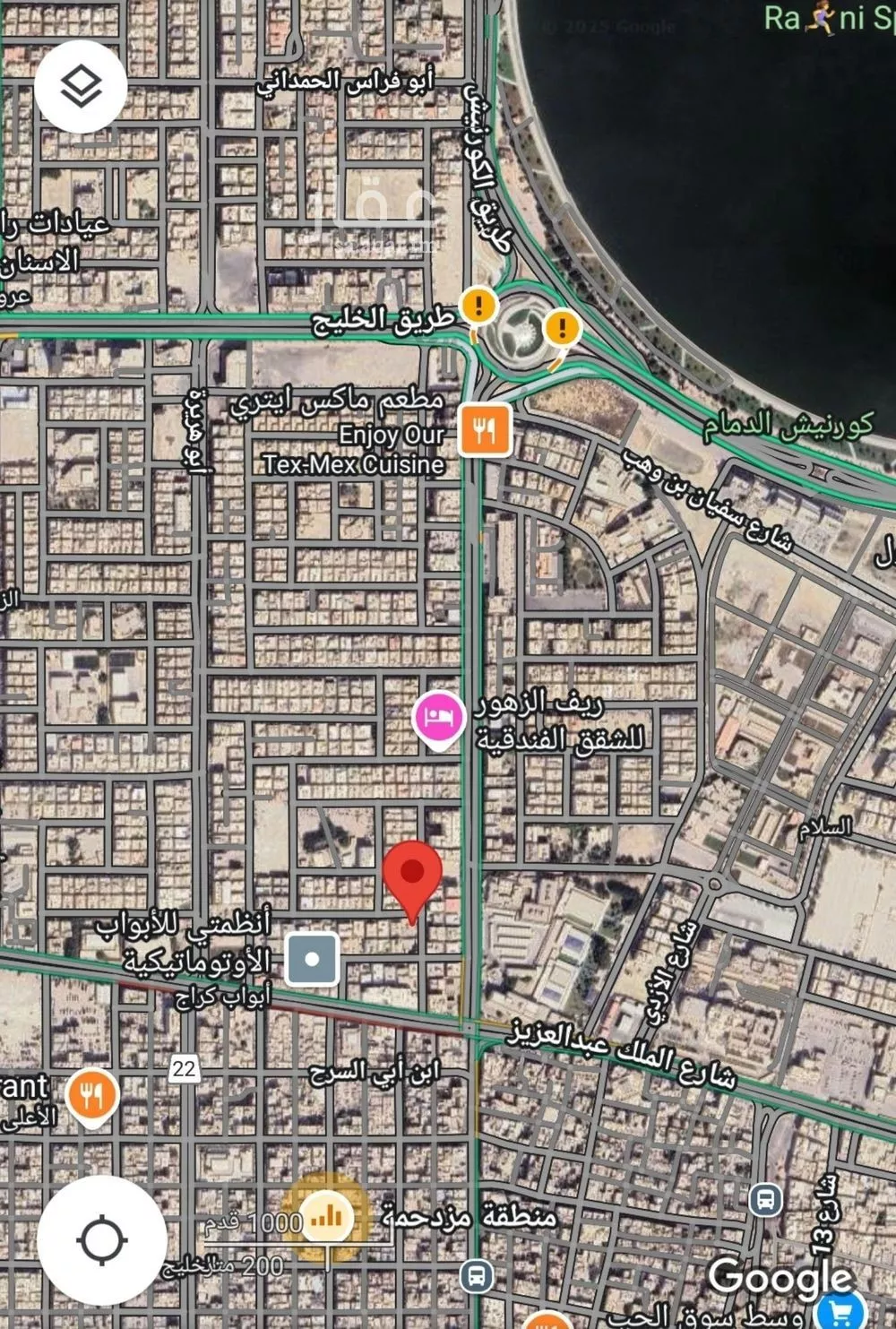
Task: Select the bus stop near شارع 13
Action: click(765, 1198)
